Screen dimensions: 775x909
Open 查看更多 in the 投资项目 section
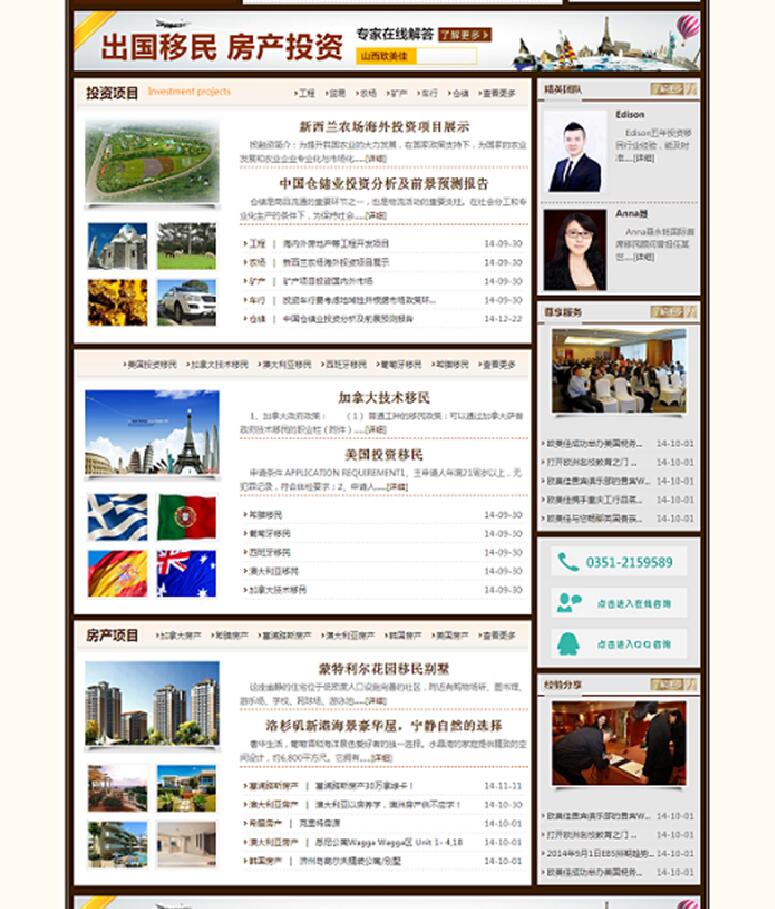pyautogui.click(x=499, y=93)
